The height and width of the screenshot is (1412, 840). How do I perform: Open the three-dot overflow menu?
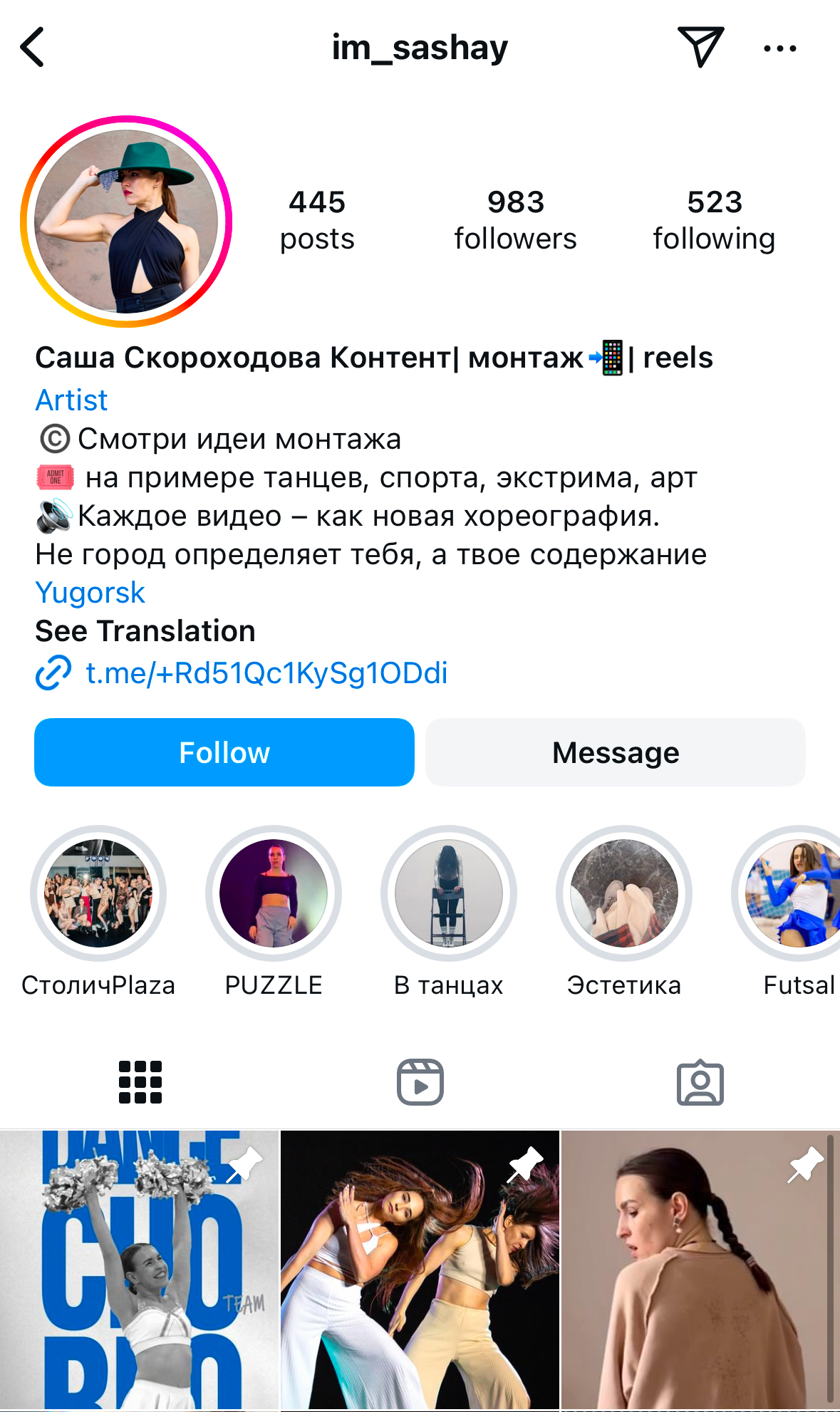coord(779,48)
